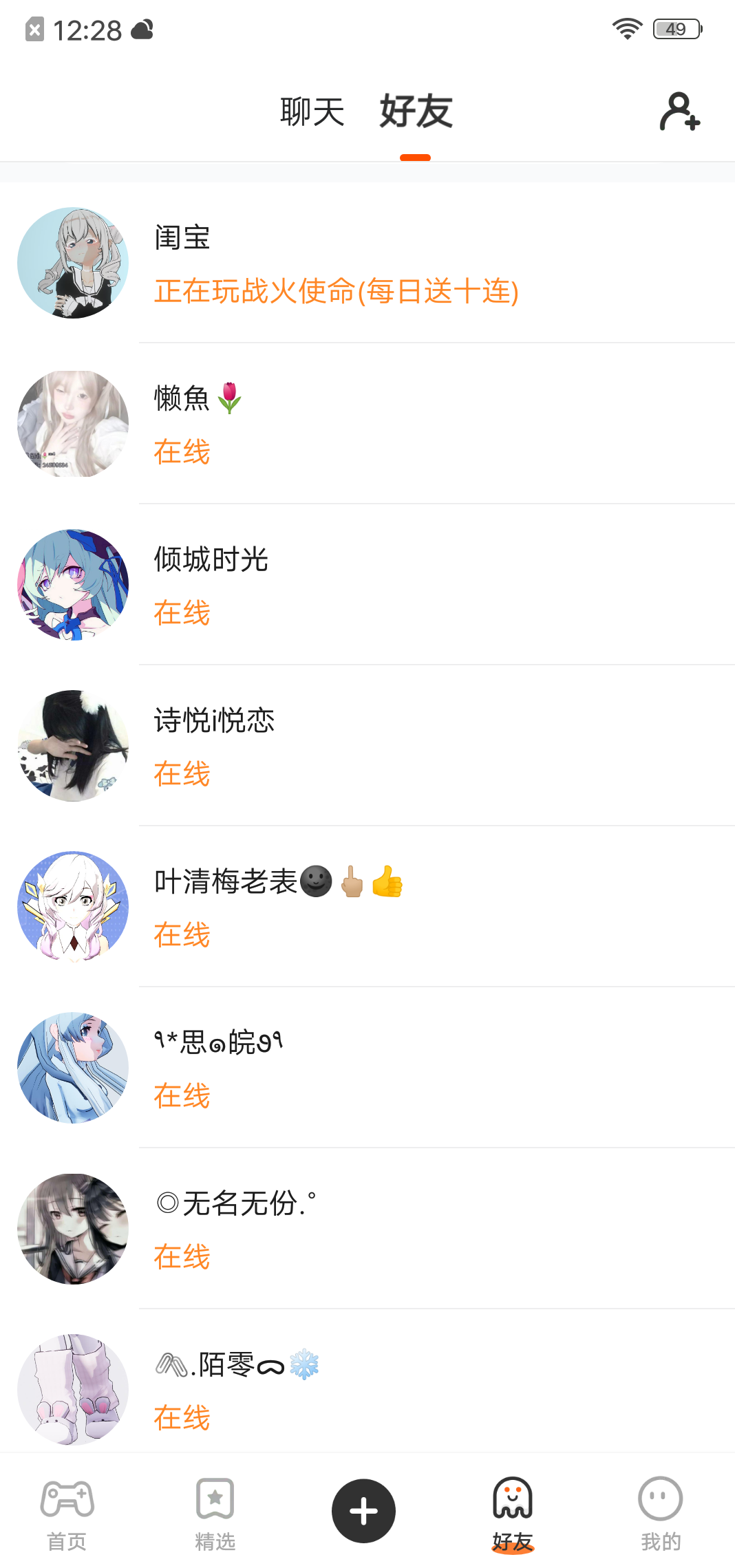Tap the plus create button

(x=363, y=1511)
